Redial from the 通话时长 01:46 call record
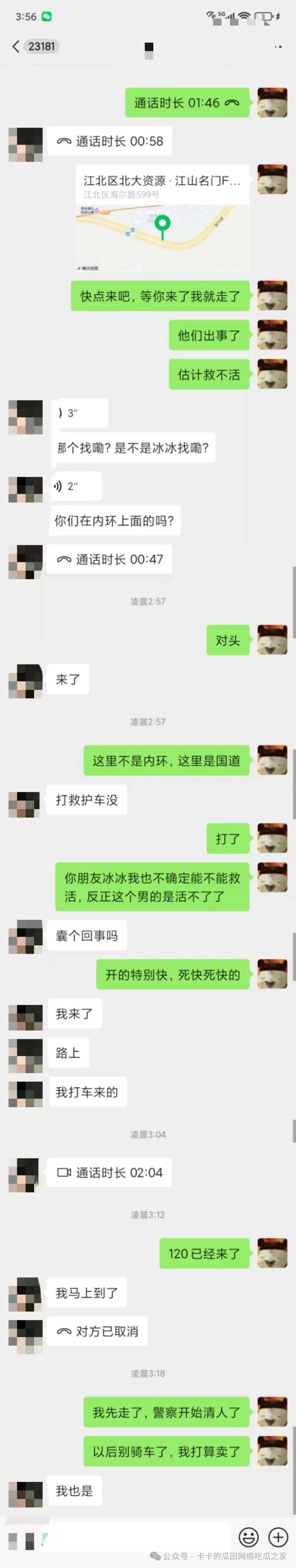Viewport: 296px width, 1568px height. click(187, 103)
